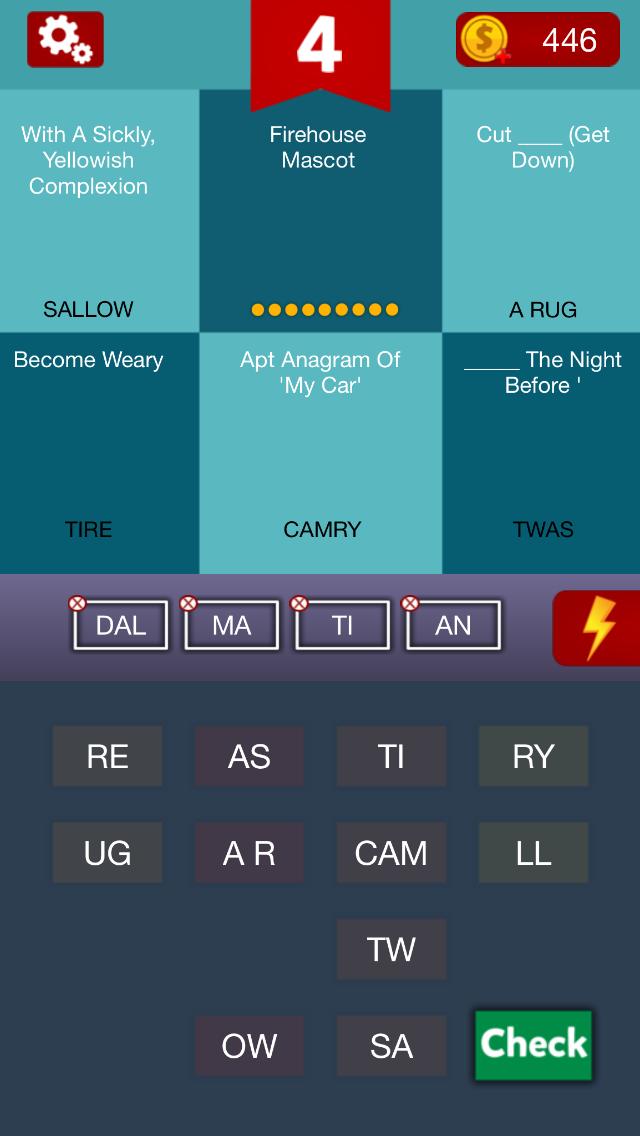
Task: Pick the RY letter tile
Action: 533,756
